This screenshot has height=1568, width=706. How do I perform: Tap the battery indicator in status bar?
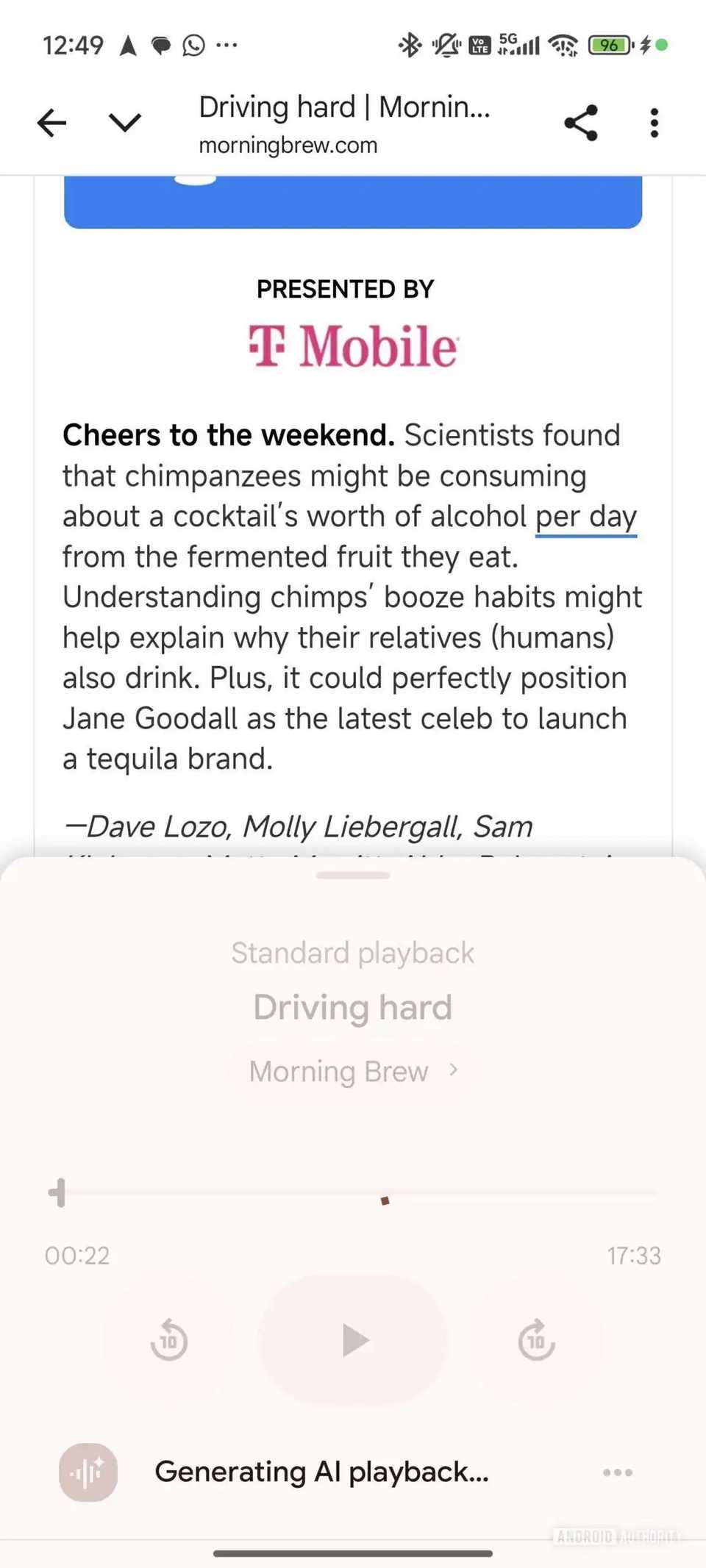609,46
